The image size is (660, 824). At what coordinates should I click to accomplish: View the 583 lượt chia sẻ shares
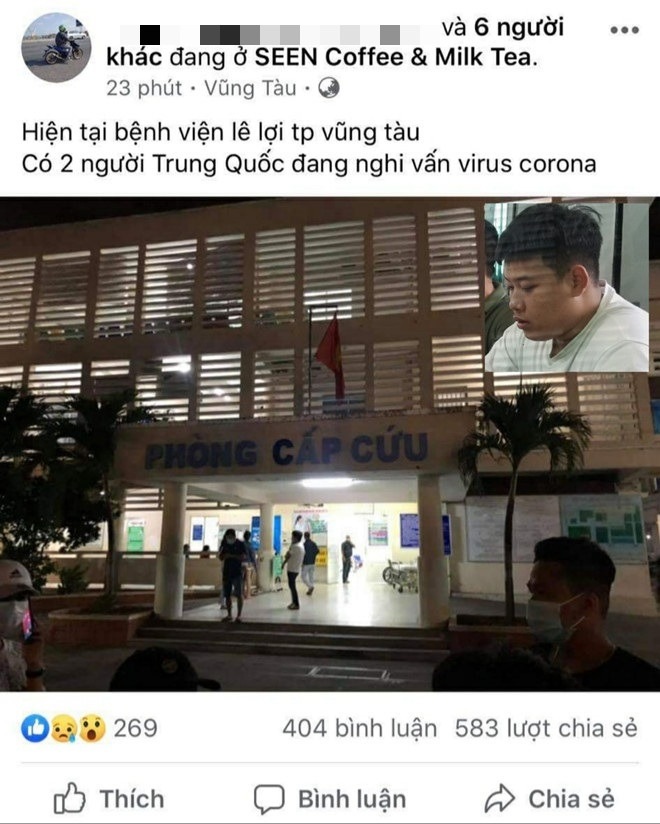coord(546,728)
